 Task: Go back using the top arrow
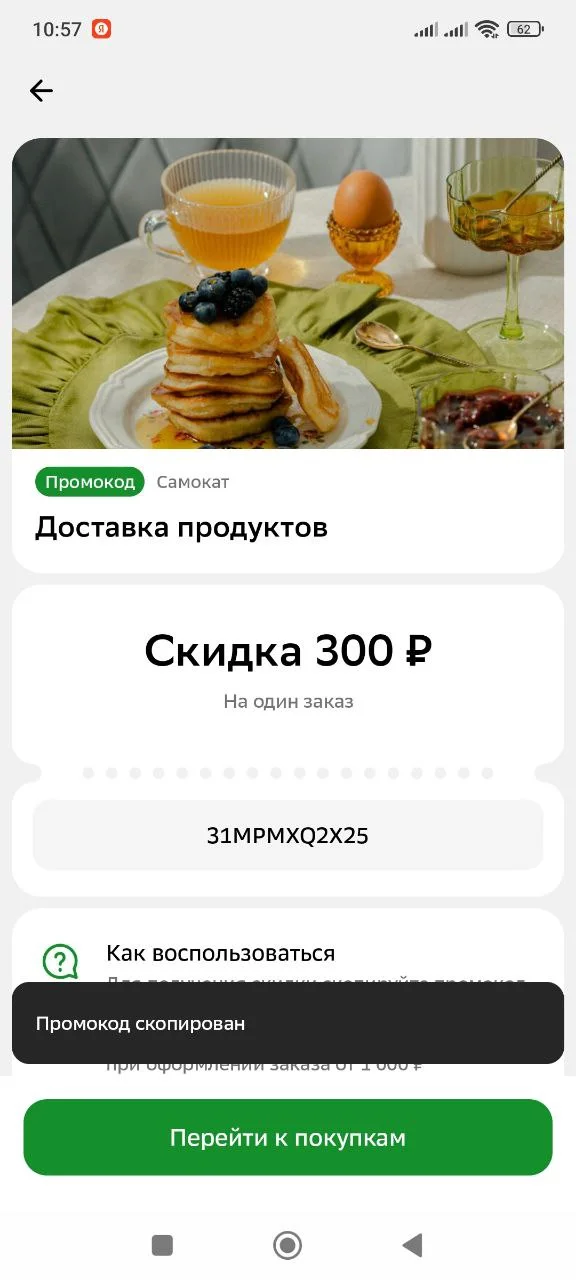point(41,91)
